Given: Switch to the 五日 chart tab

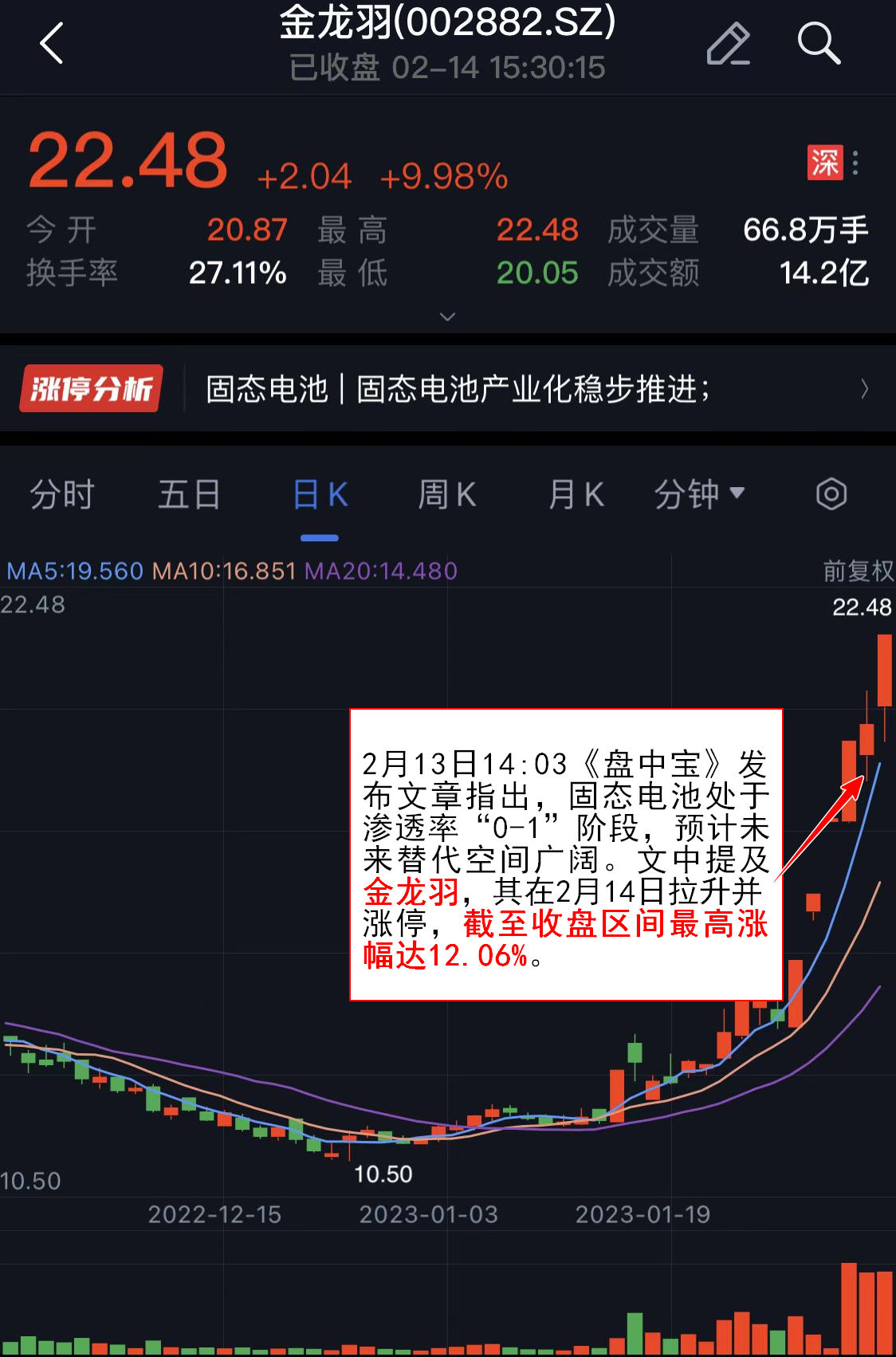Looking at the screenshot, I should coord(189,494).
